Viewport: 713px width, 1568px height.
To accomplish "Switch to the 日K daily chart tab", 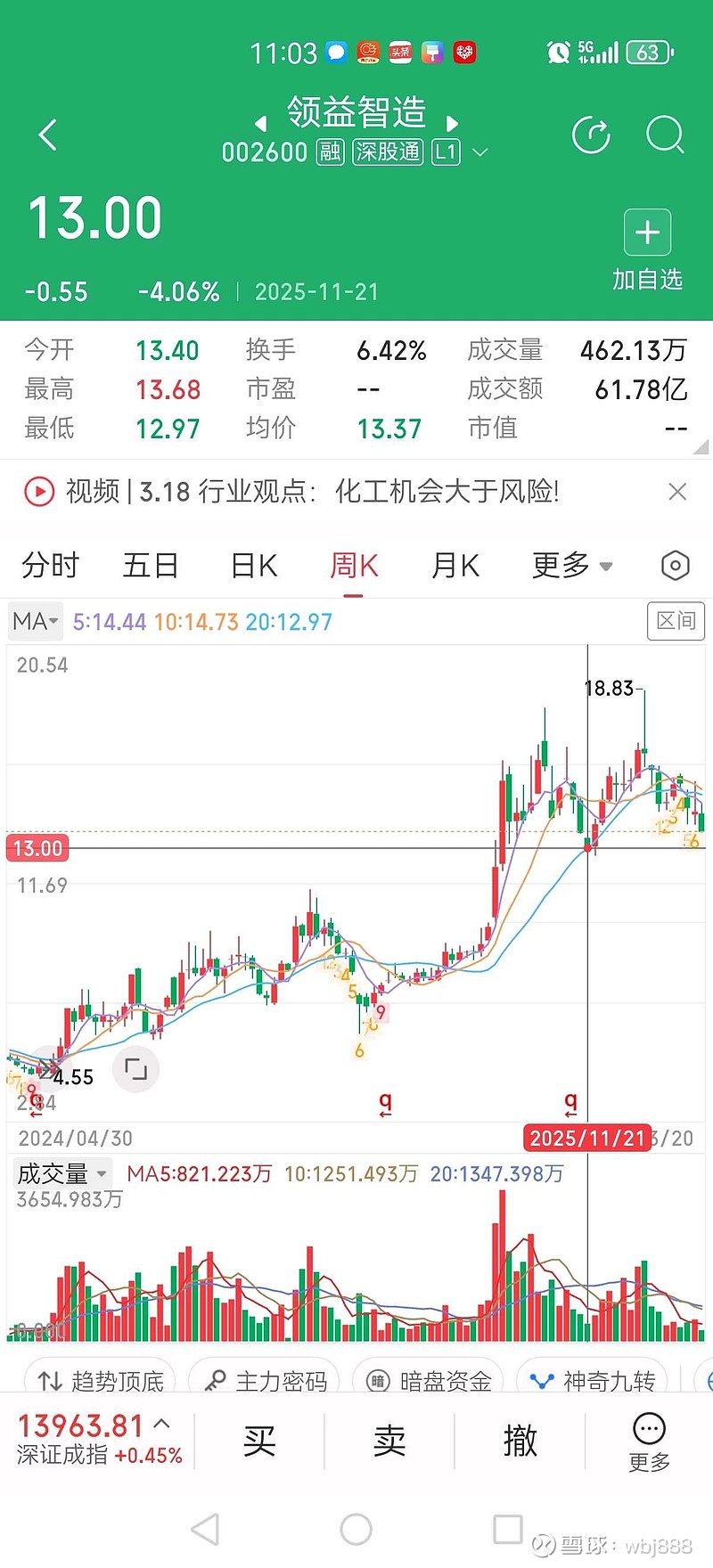I will [252, 566].
